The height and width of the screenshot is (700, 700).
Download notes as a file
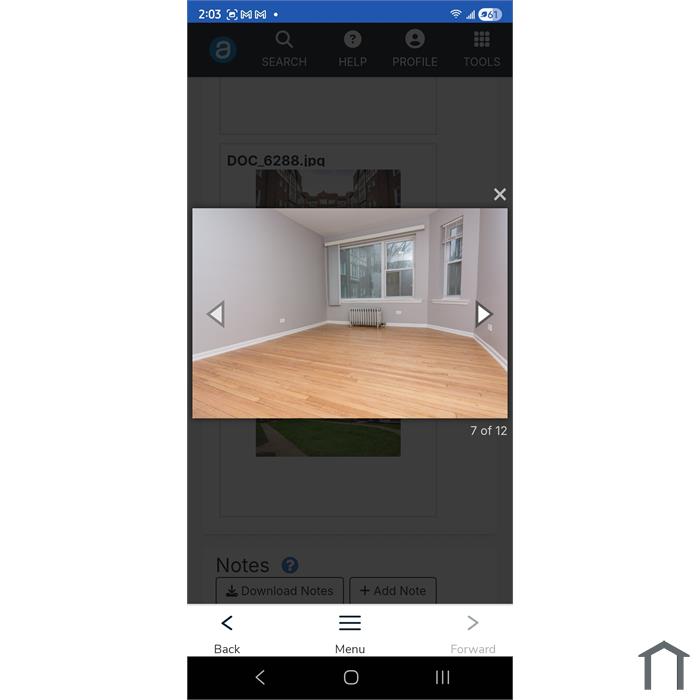click(x=280, y=590)
